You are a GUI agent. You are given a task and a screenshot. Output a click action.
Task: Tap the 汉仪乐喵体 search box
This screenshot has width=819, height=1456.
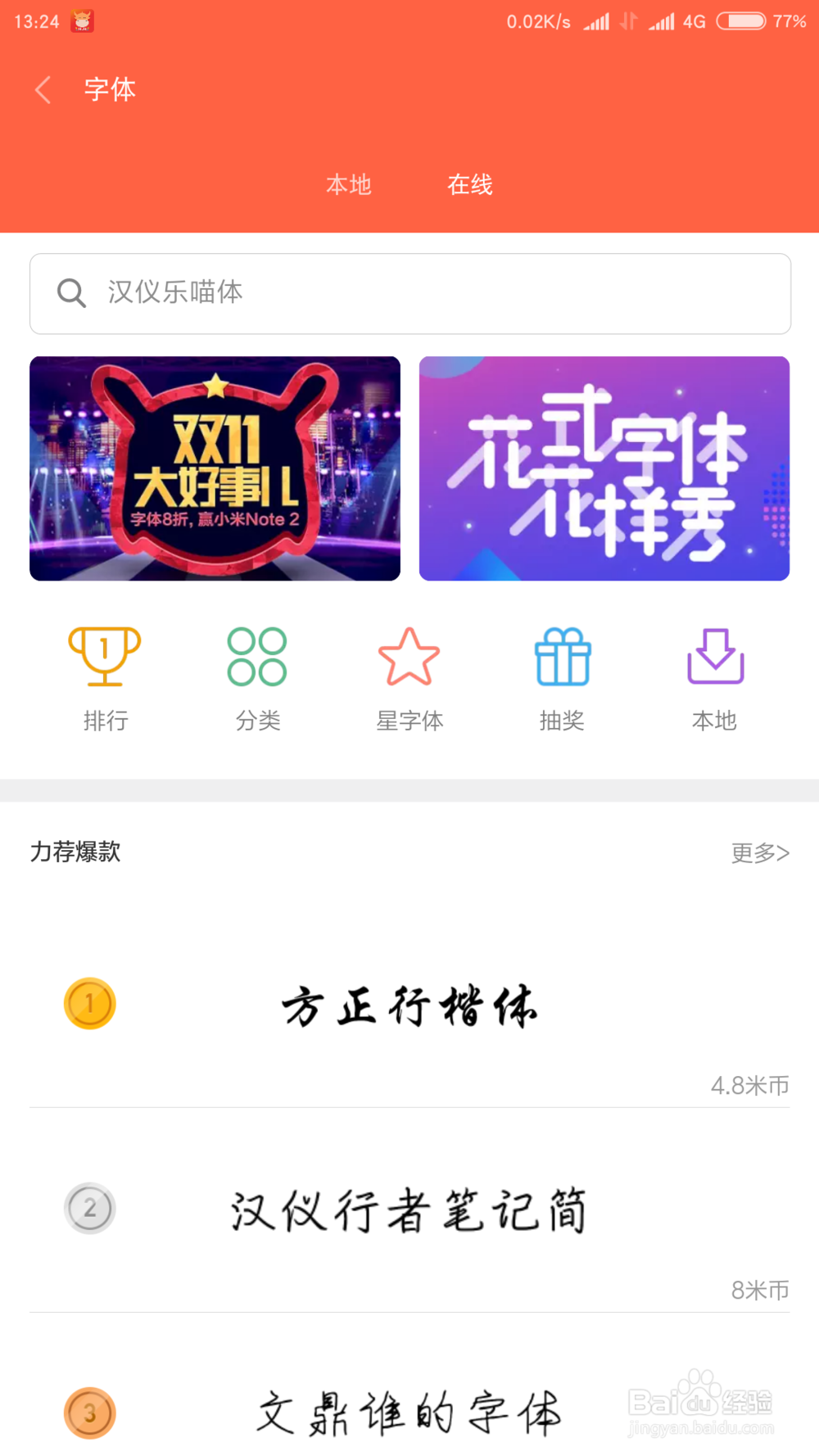tap(410, 293)
